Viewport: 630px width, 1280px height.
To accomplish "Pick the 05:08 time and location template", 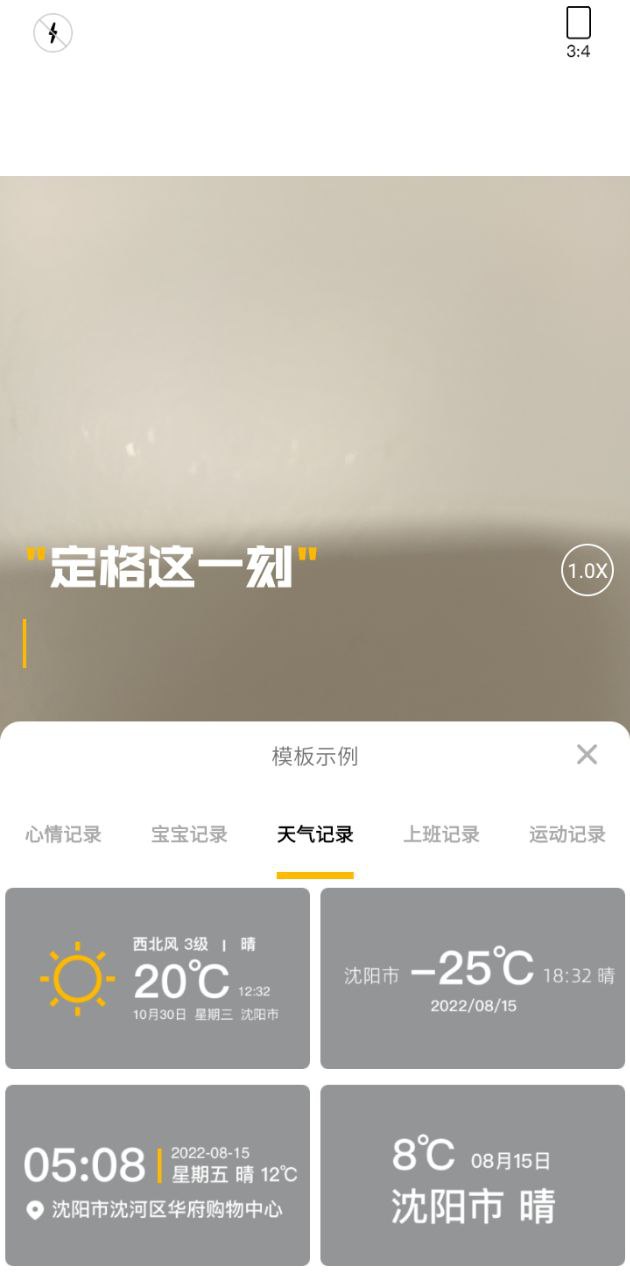I will pyautogui.click(x=158, y=1175).
